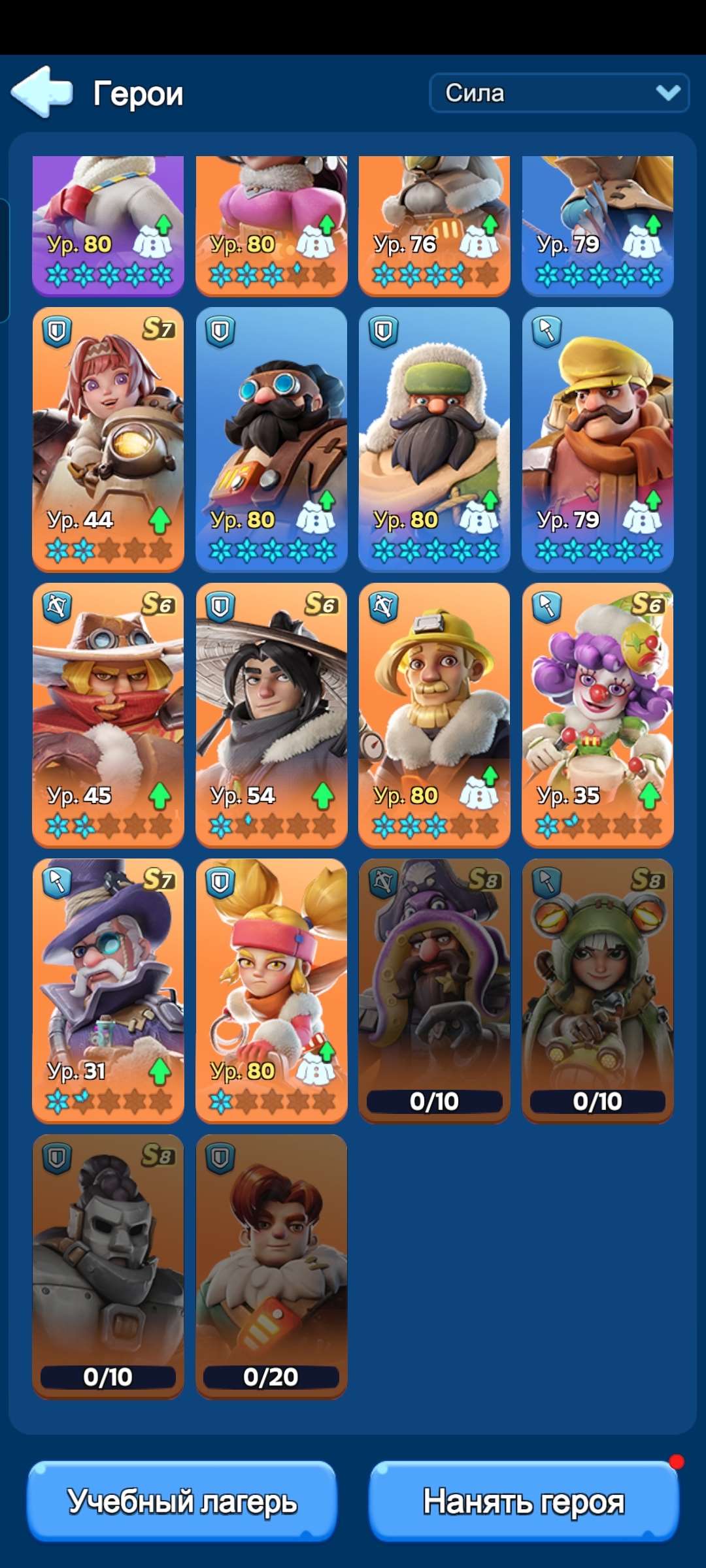
Task: Open the wizard-hat hero at level 31
Action: [108, 990]
